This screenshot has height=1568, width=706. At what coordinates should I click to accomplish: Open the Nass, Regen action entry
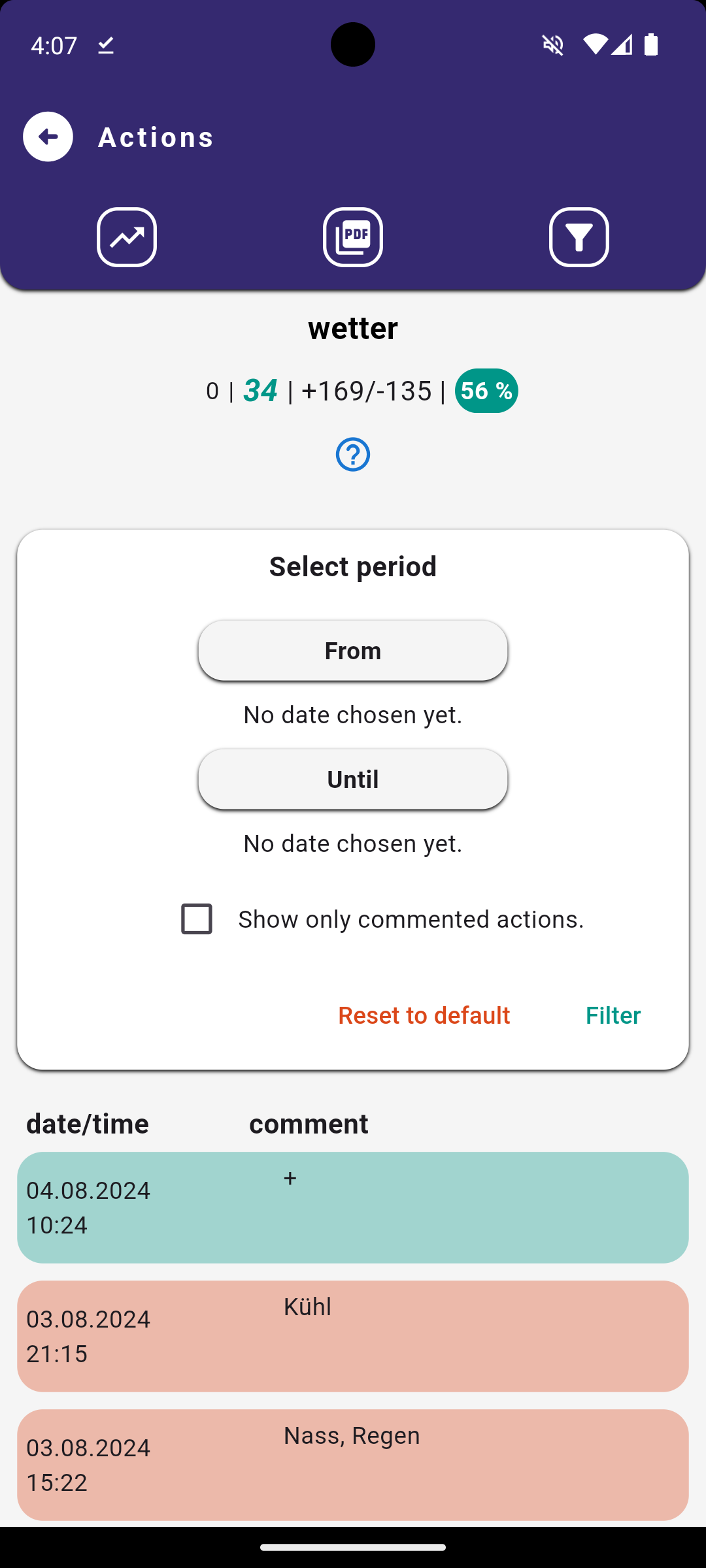coord(353,1463)
